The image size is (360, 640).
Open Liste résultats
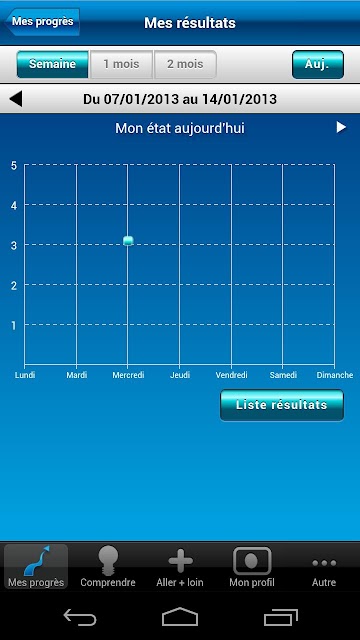[x=282, y=405]
